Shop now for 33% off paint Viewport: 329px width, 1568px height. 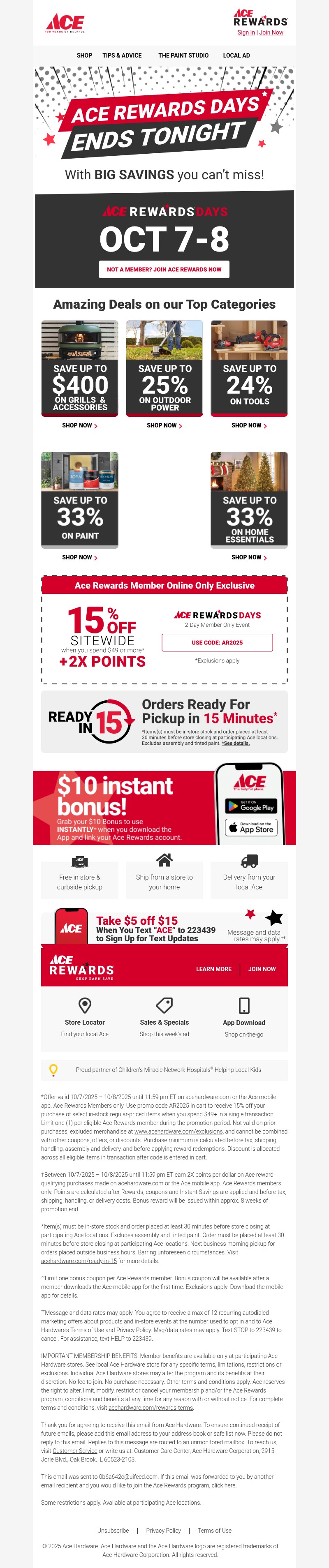[x=79, y=557]
